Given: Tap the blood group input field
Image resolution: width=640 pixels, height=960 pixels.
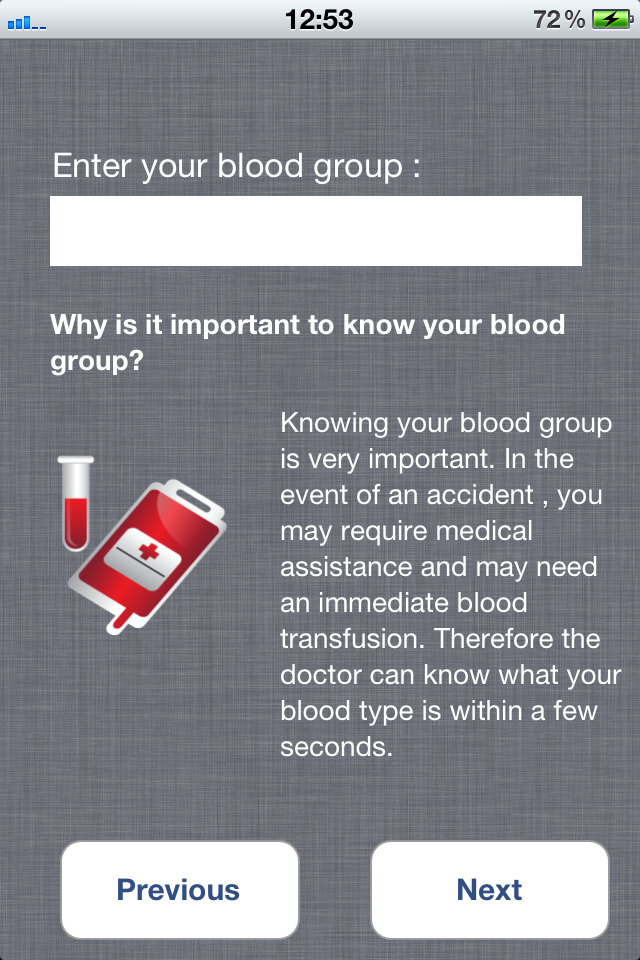Looking at the screenshot, I should 315,231.
